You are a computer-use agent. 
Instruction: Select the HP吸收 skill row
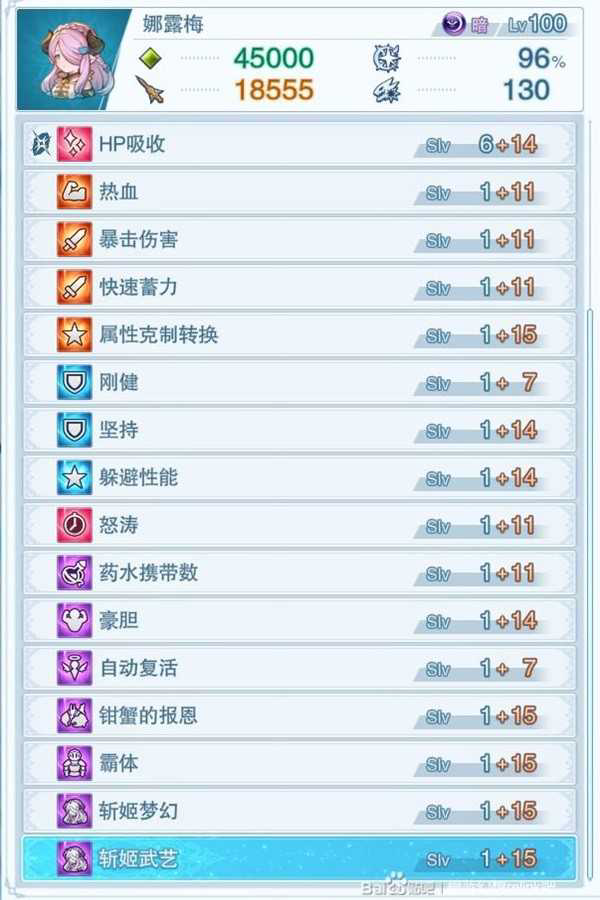pyautogui.click(x=300, y=145)
